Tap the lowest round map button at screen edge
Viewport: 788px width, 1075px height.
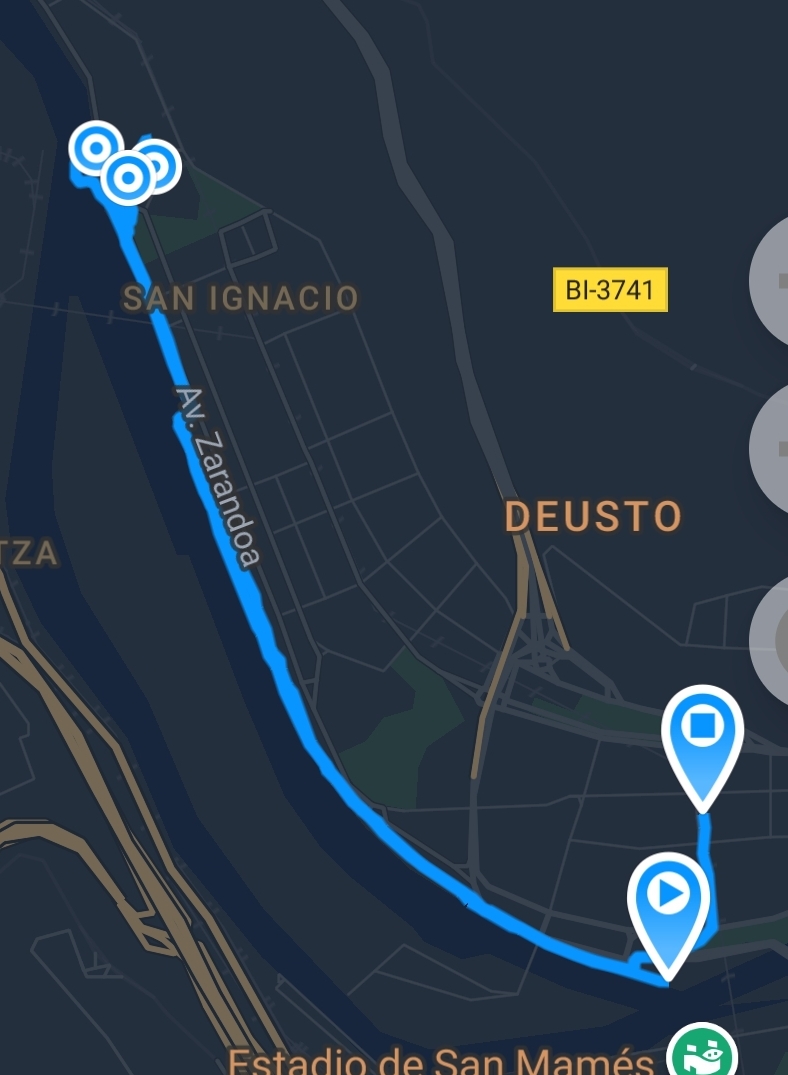pyautogui.click(x=772, y=640)
